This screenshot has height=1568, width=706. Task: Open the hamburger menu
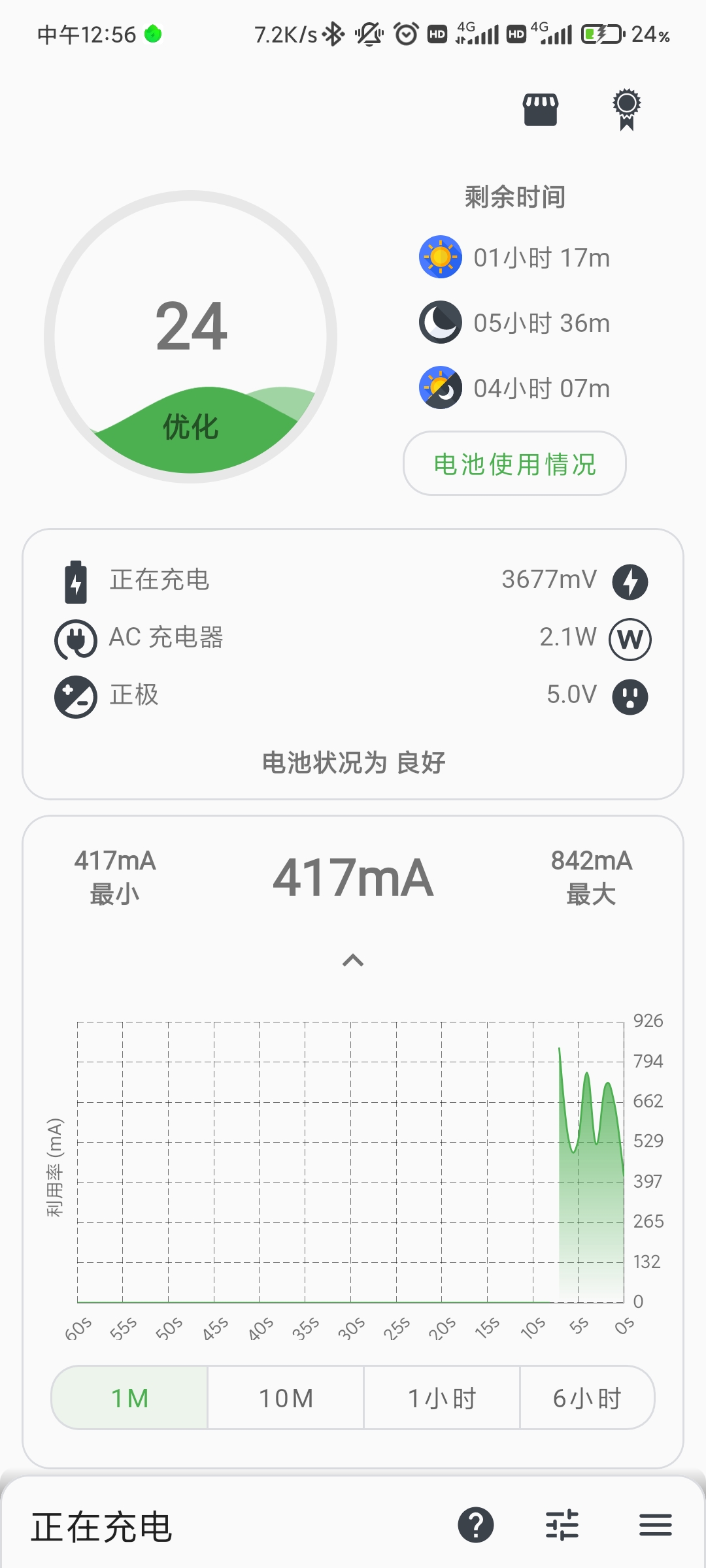tap(655, 1526)
